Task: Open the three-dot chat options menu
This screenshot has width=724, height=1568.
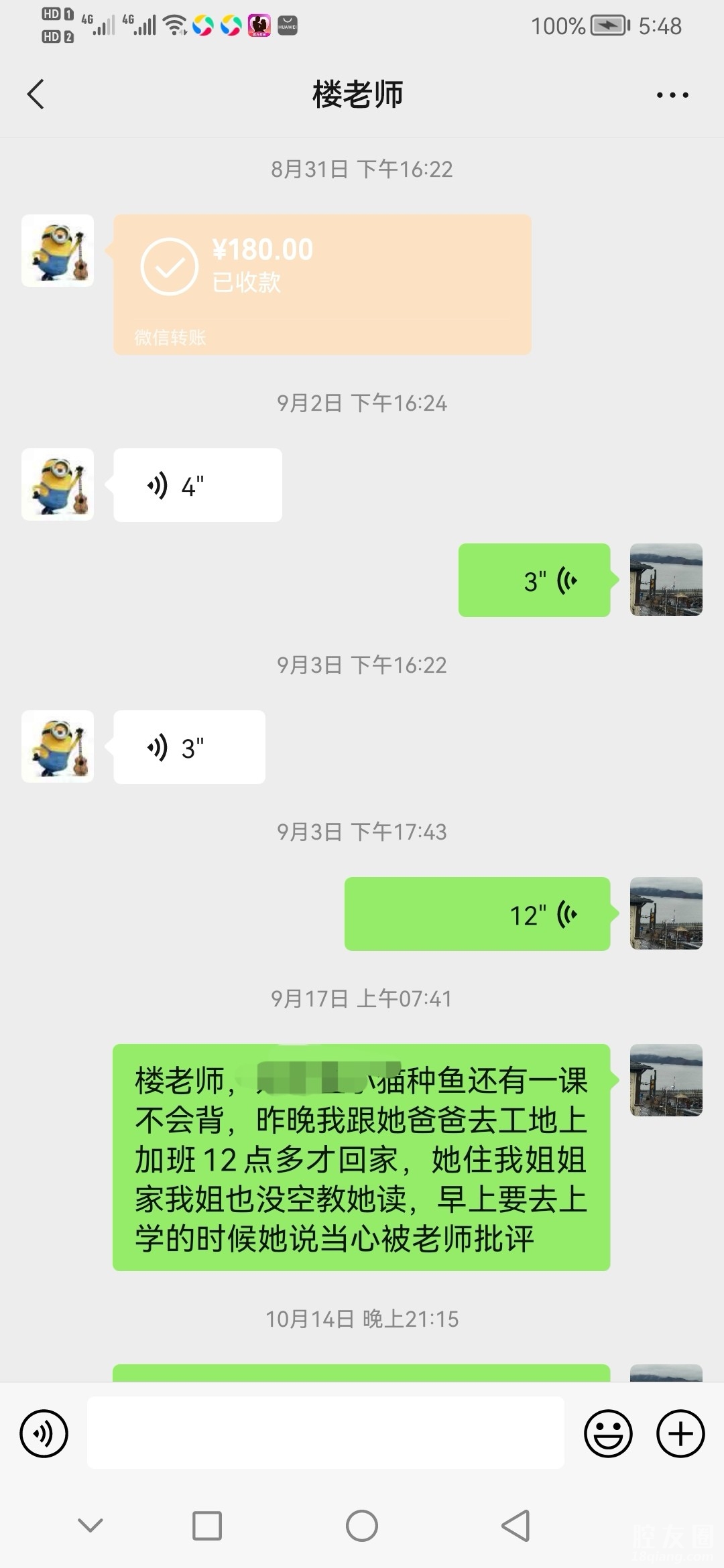Action: tap(672, 95)
